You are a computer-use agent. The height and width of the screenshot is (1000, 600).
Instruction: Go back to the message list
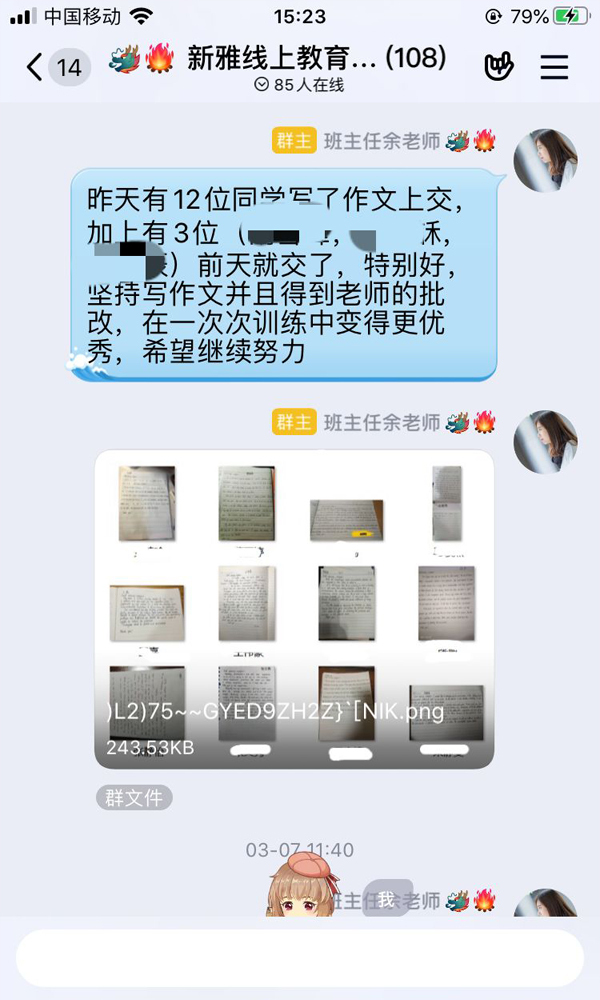[x=36, y=67]
